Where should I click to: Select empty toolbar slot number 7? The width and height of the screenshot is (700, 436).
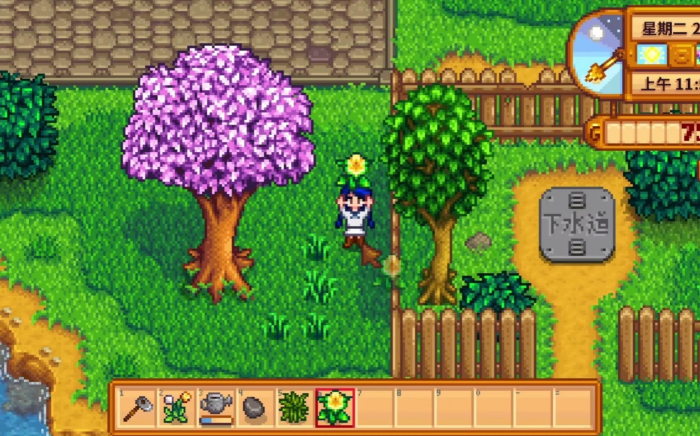372,407
